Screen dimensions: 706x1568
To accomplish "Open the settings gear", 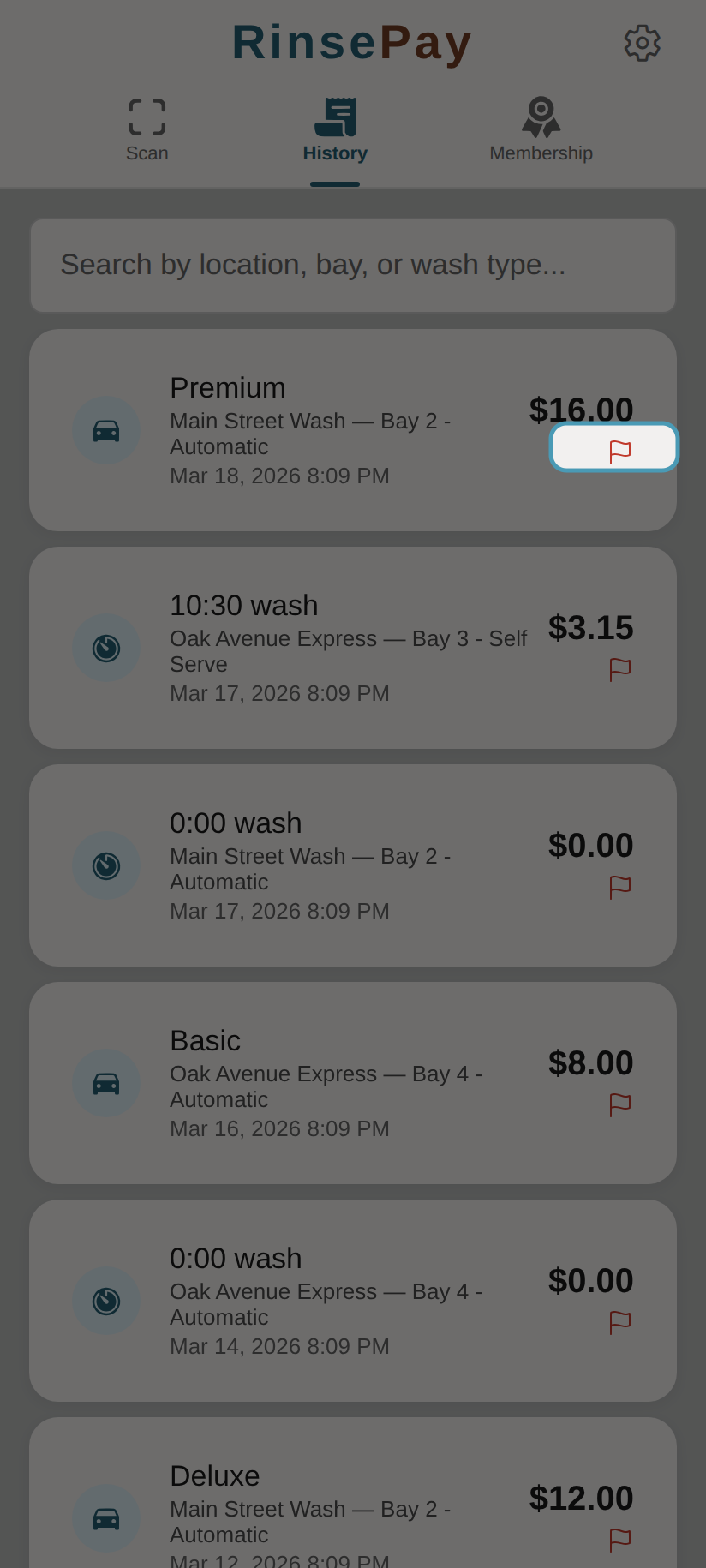I will point(642,43).
